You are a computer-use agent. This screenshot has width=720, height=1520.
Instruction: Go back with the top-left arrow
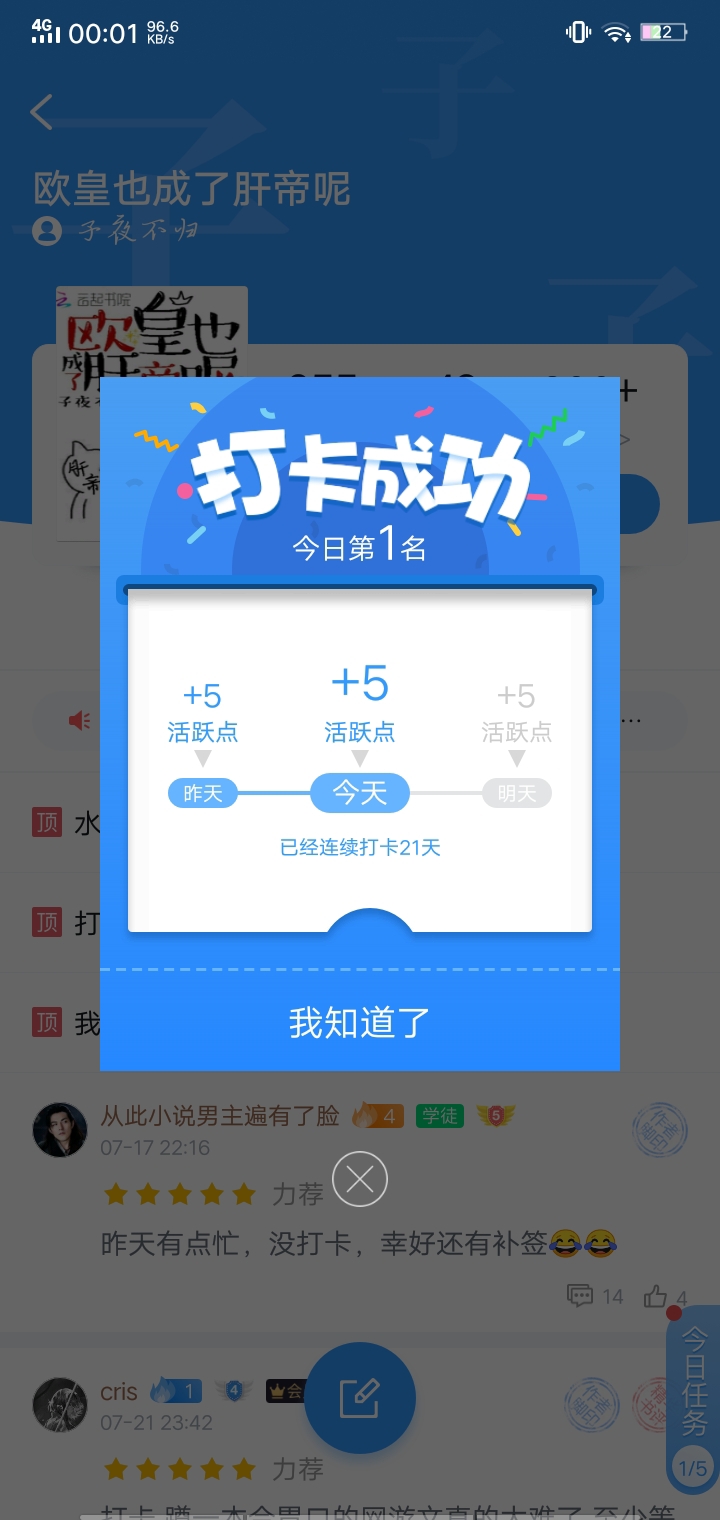pos(42,112)
